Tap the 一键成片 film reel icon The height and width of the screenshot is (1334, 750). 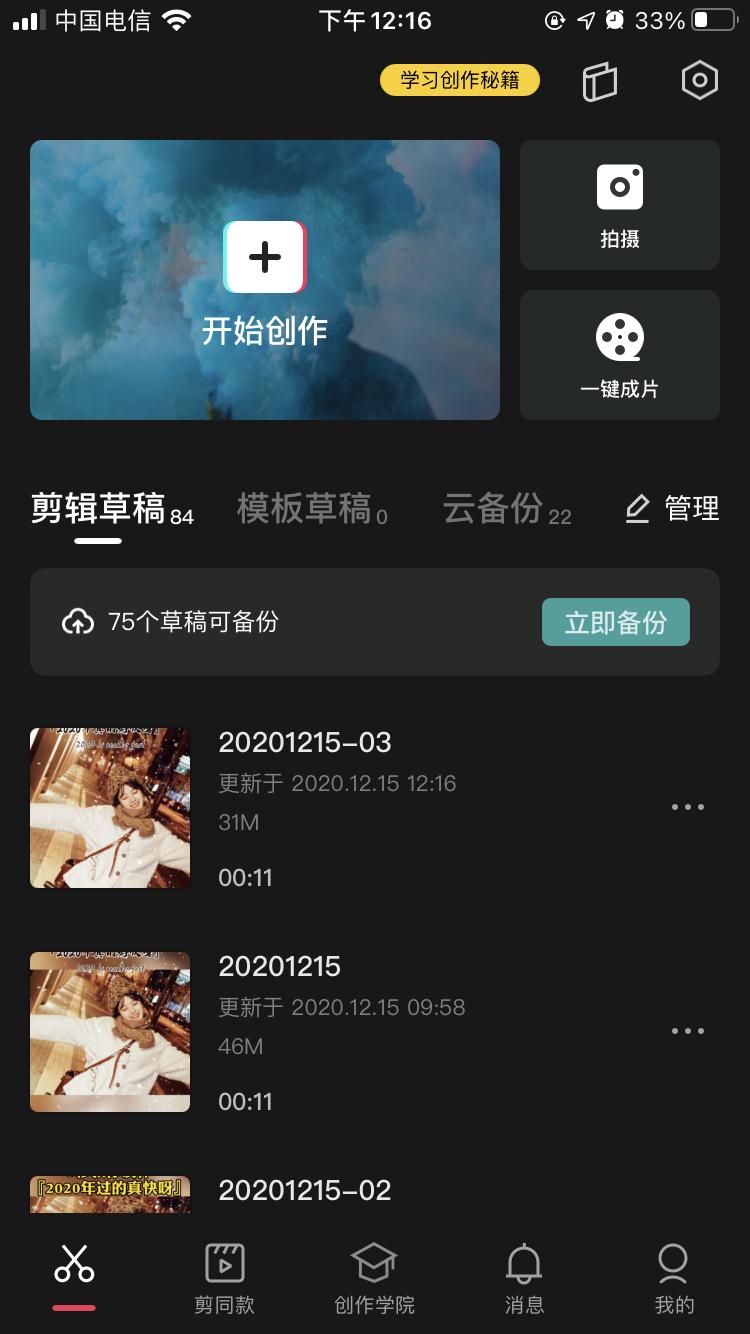pos(620,338)
